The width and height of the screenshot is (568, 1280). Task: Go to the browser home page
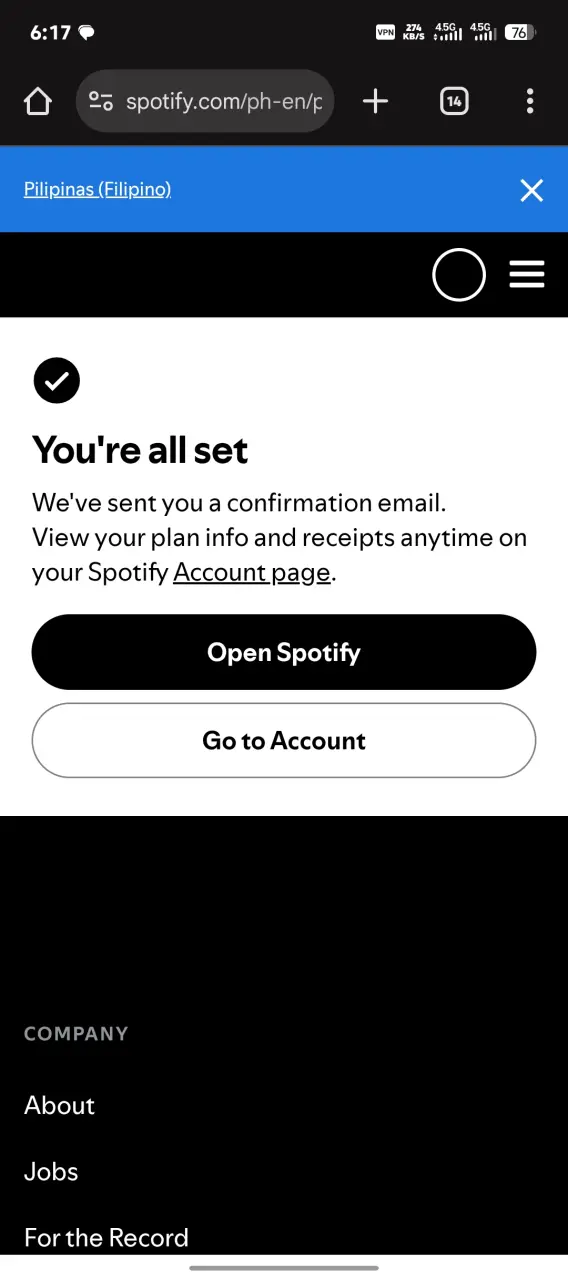[x=37, y=101]
